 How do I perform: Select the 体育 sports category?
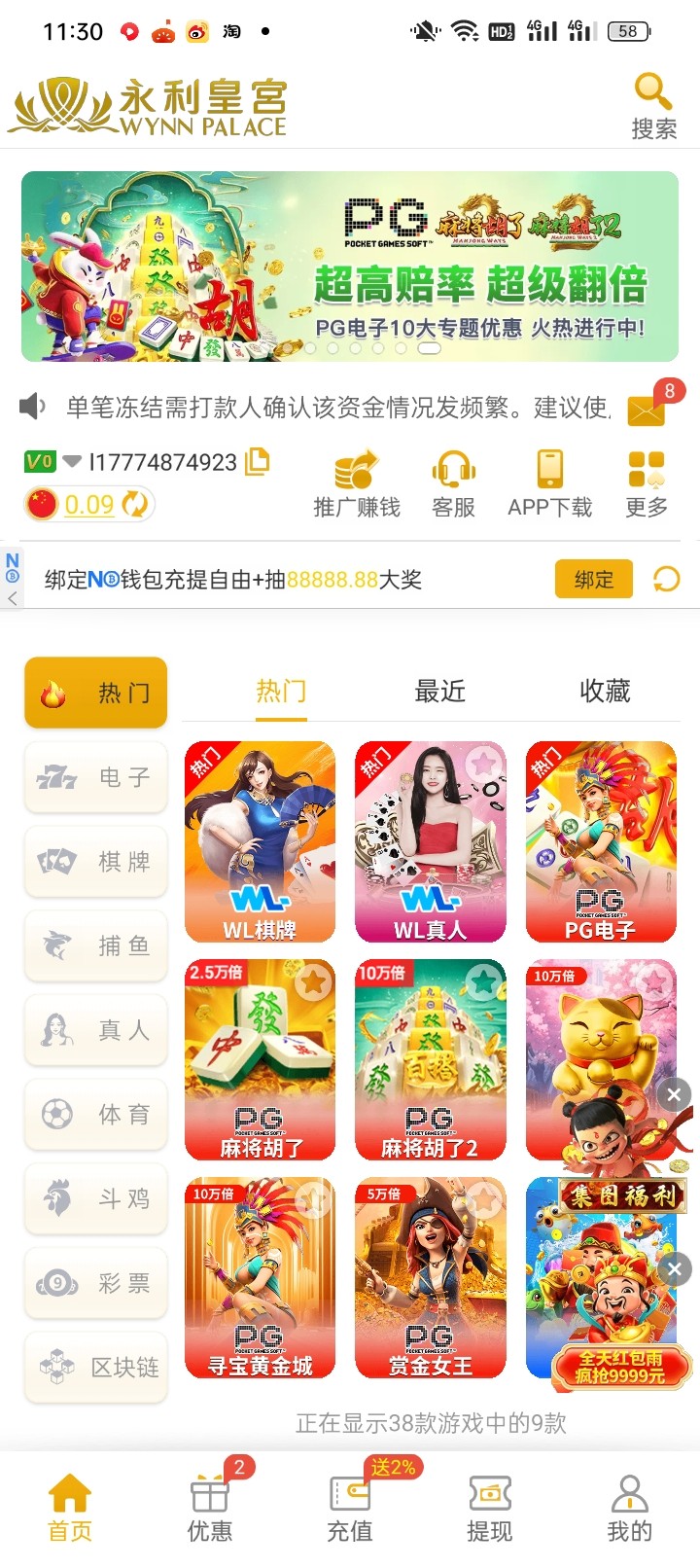(x=96, y=1114)
